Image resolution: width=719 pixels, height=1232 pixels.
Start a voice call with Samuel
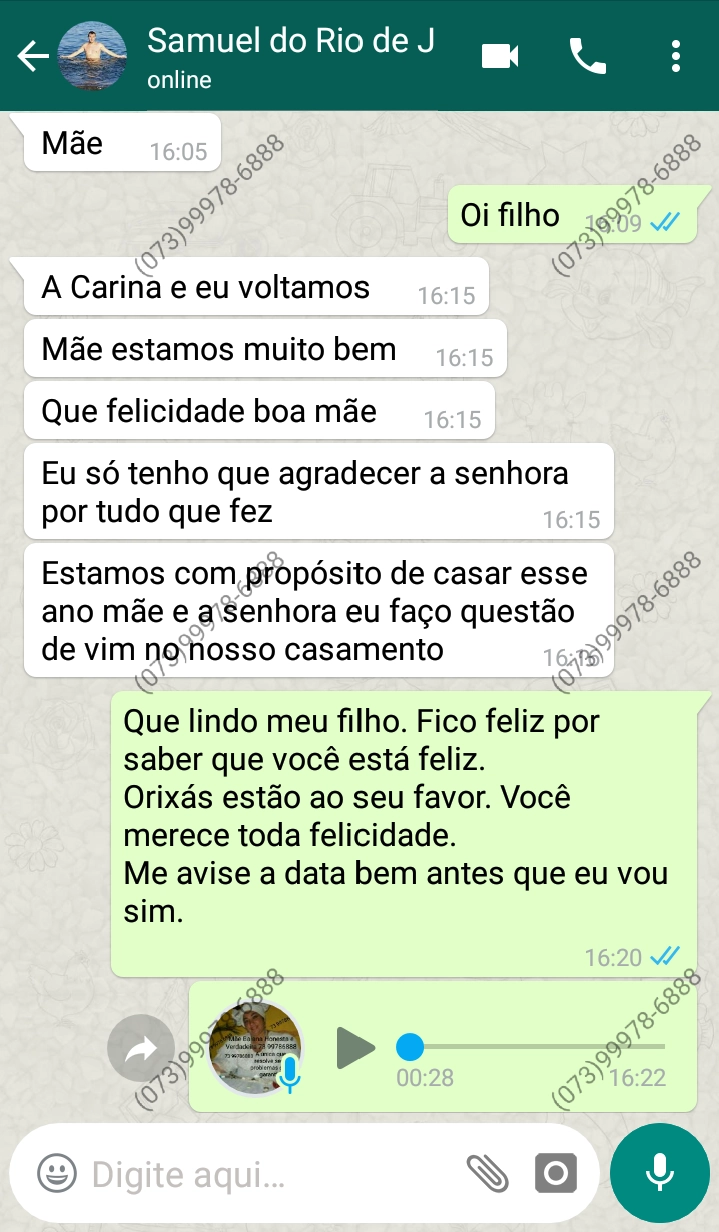pos(588,56)
